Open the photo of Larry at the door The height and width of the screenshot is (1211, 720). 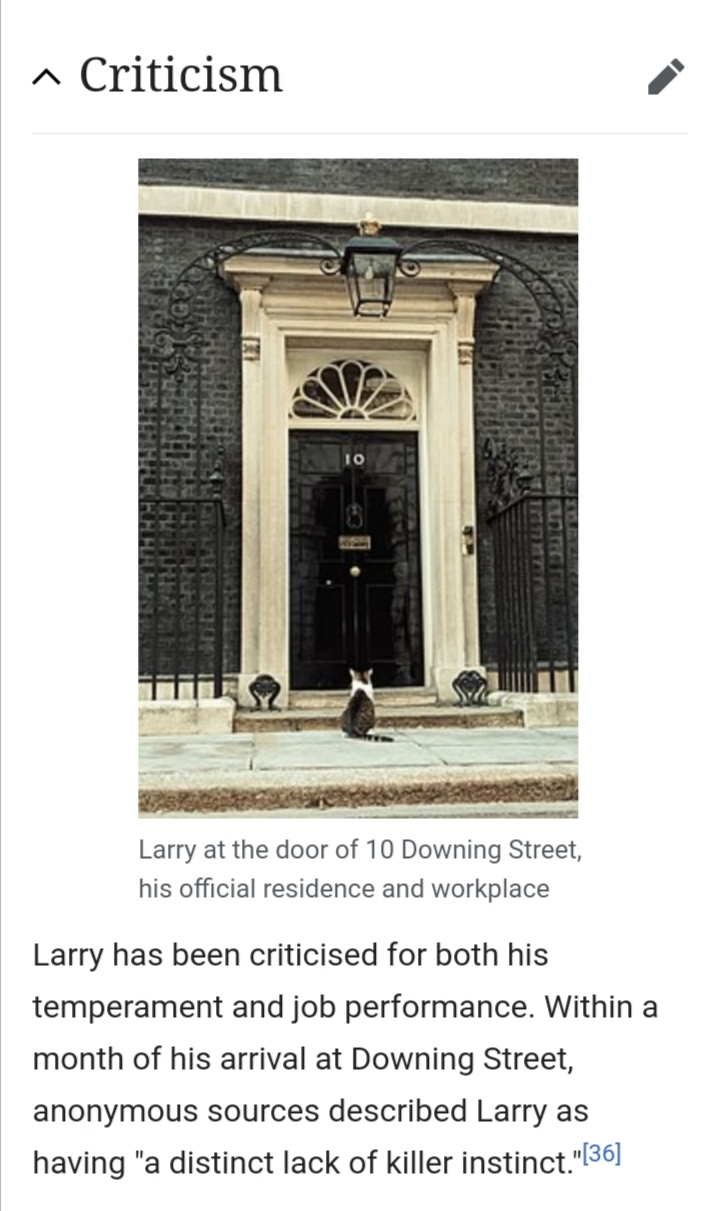click(x=358, y=488)
